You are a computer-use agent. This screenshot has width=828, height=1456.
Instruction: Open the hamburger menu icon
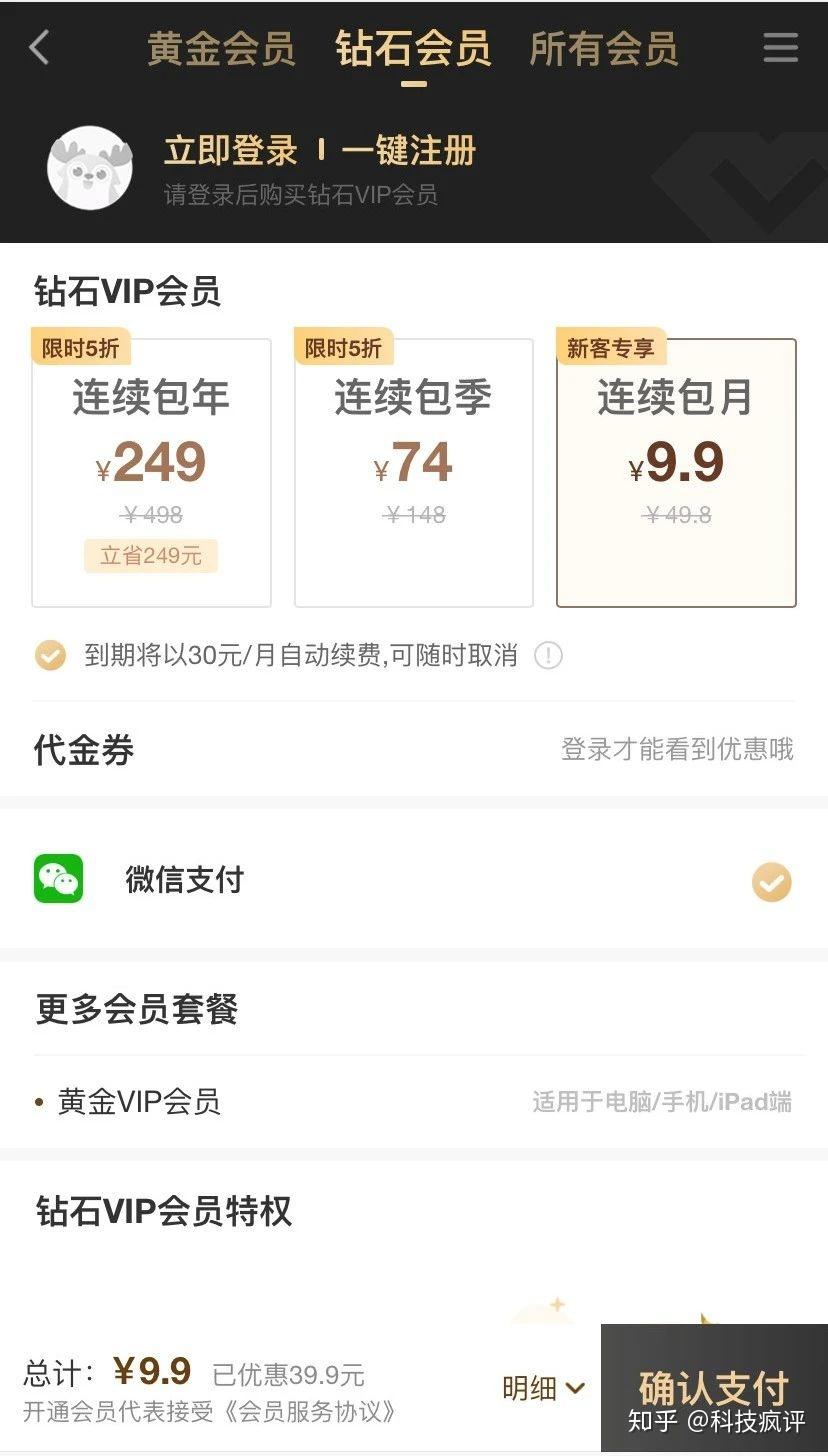tap(780, 47)
